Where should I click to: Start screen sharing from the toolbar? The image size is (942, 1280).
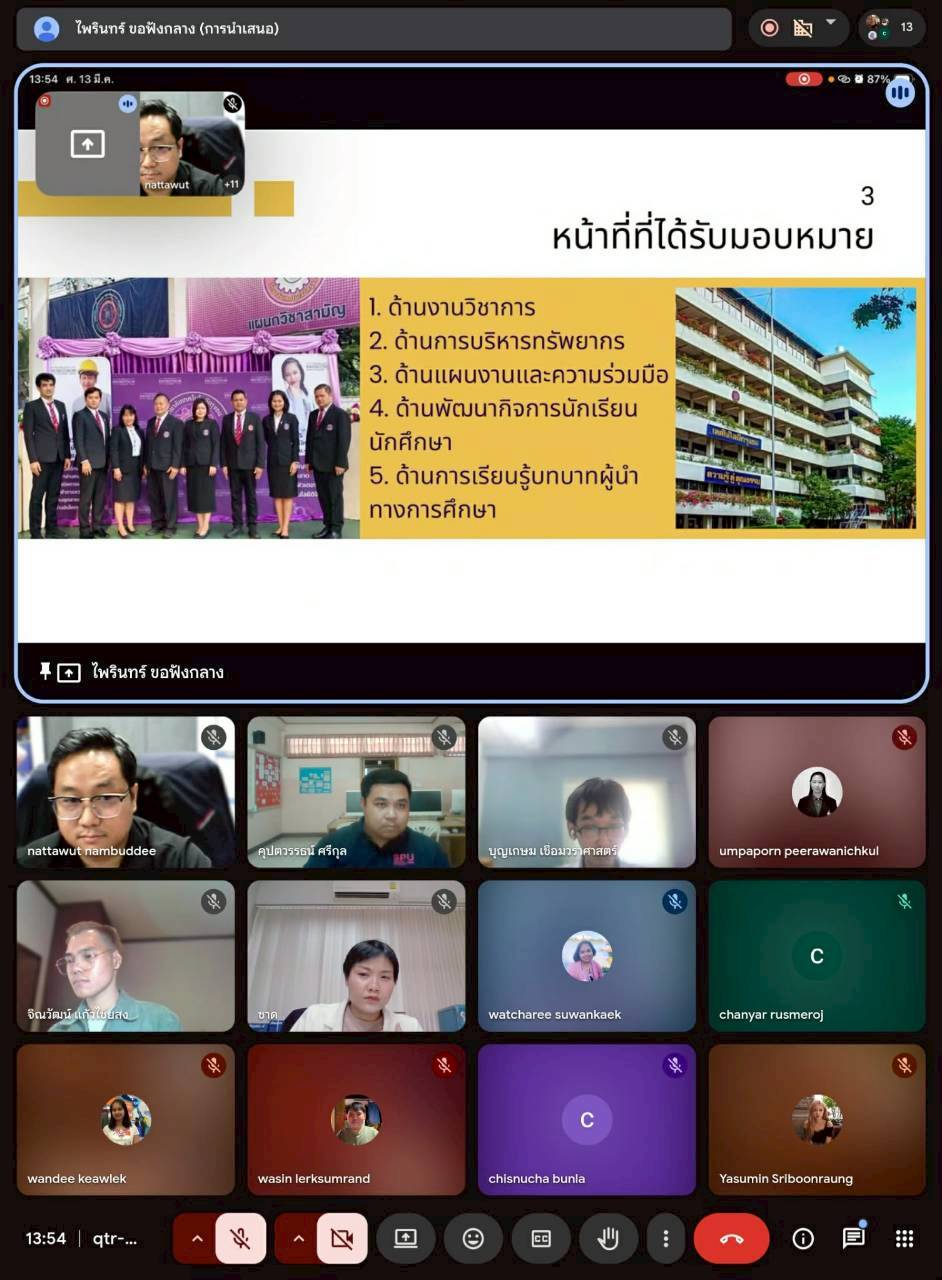tap(405, 1239)
